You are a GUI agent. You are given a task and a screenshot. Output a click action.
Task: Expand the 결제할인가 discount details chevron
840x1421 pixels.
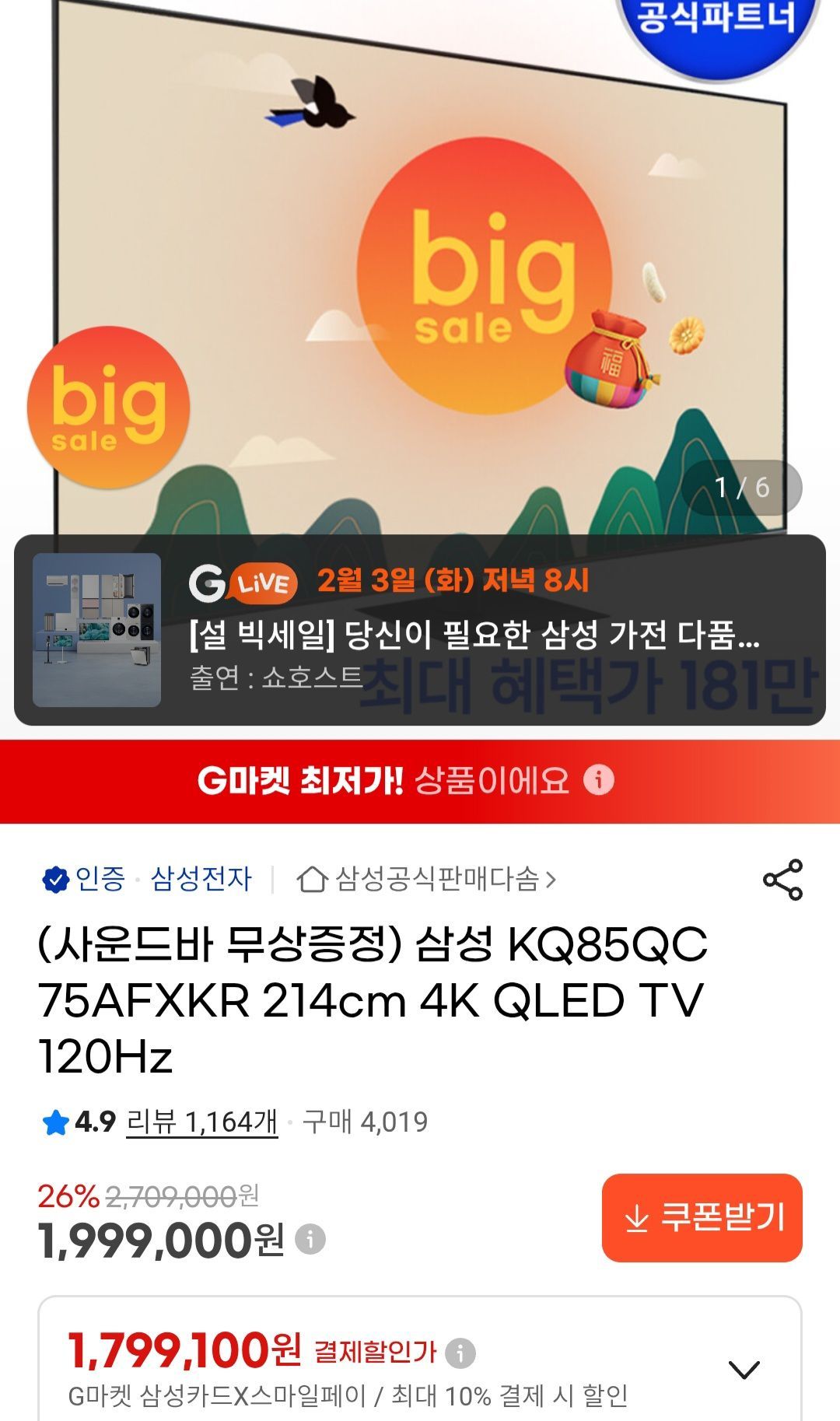click(x=744, y=1369)
